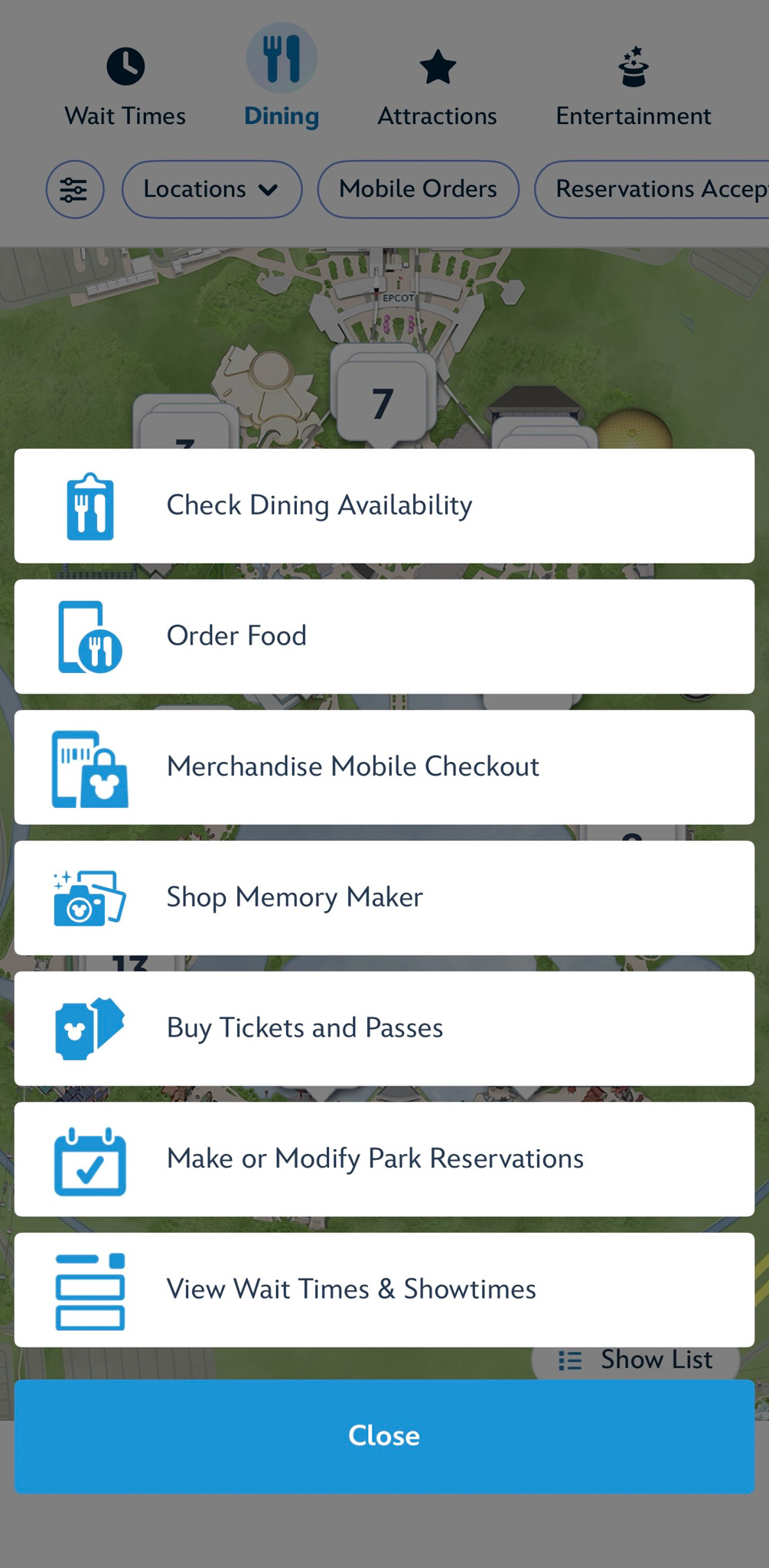View Wait Times & Showtimes
The width and height of the screenshot is (769, 1568).
[x=384, y=1289]
